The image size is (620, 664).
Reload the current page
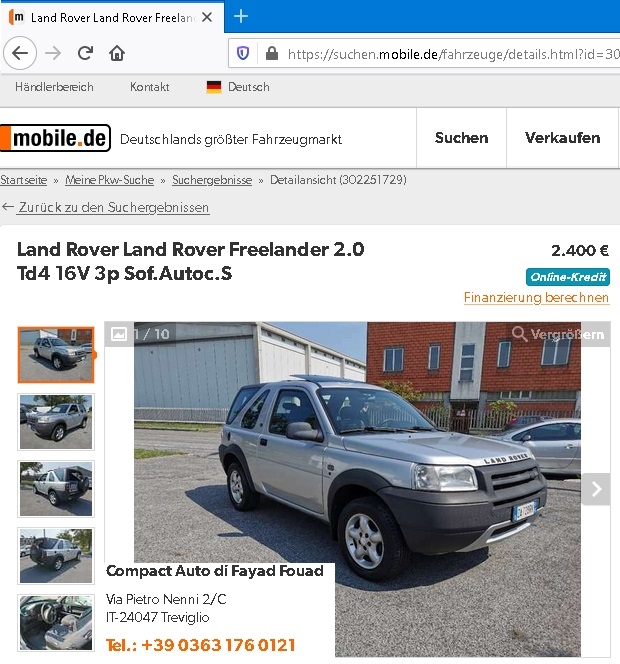pyautogui.click(x=85, y=53)
